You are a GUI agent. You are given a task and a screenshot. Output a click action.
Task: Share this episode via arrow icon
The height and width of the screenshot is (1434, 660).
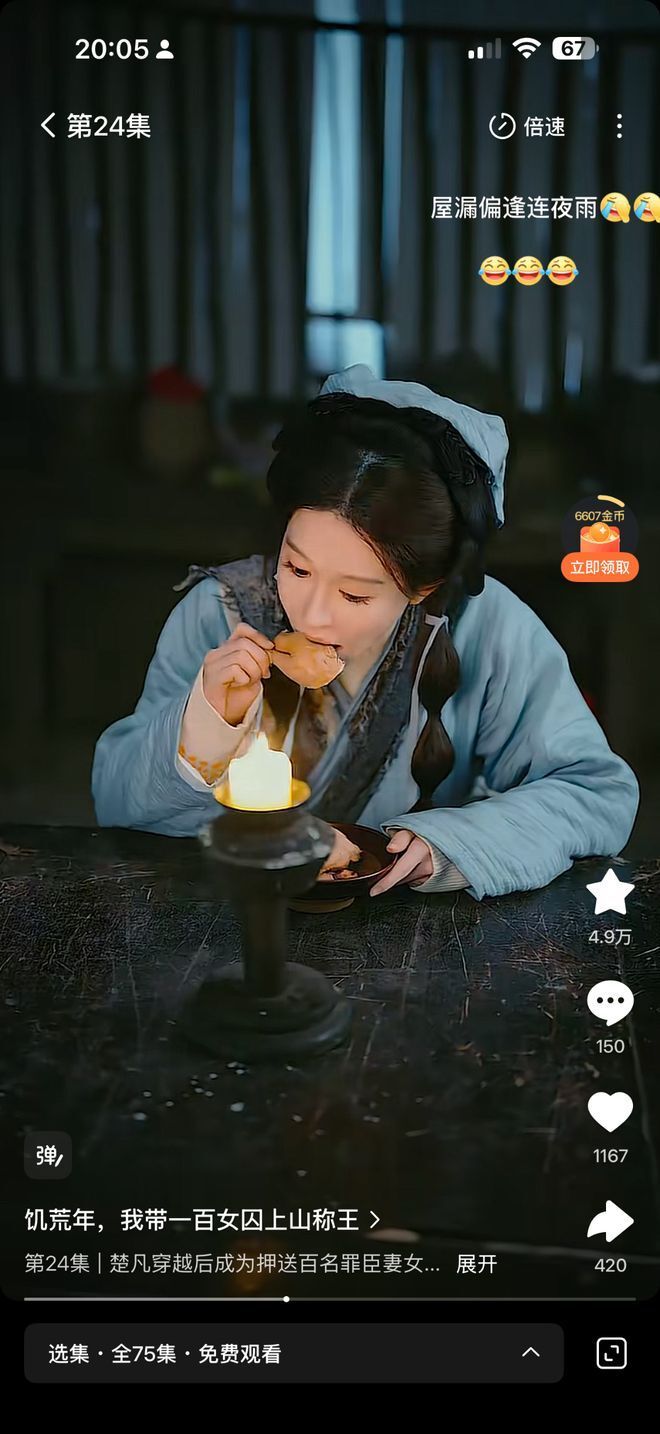610,1221
